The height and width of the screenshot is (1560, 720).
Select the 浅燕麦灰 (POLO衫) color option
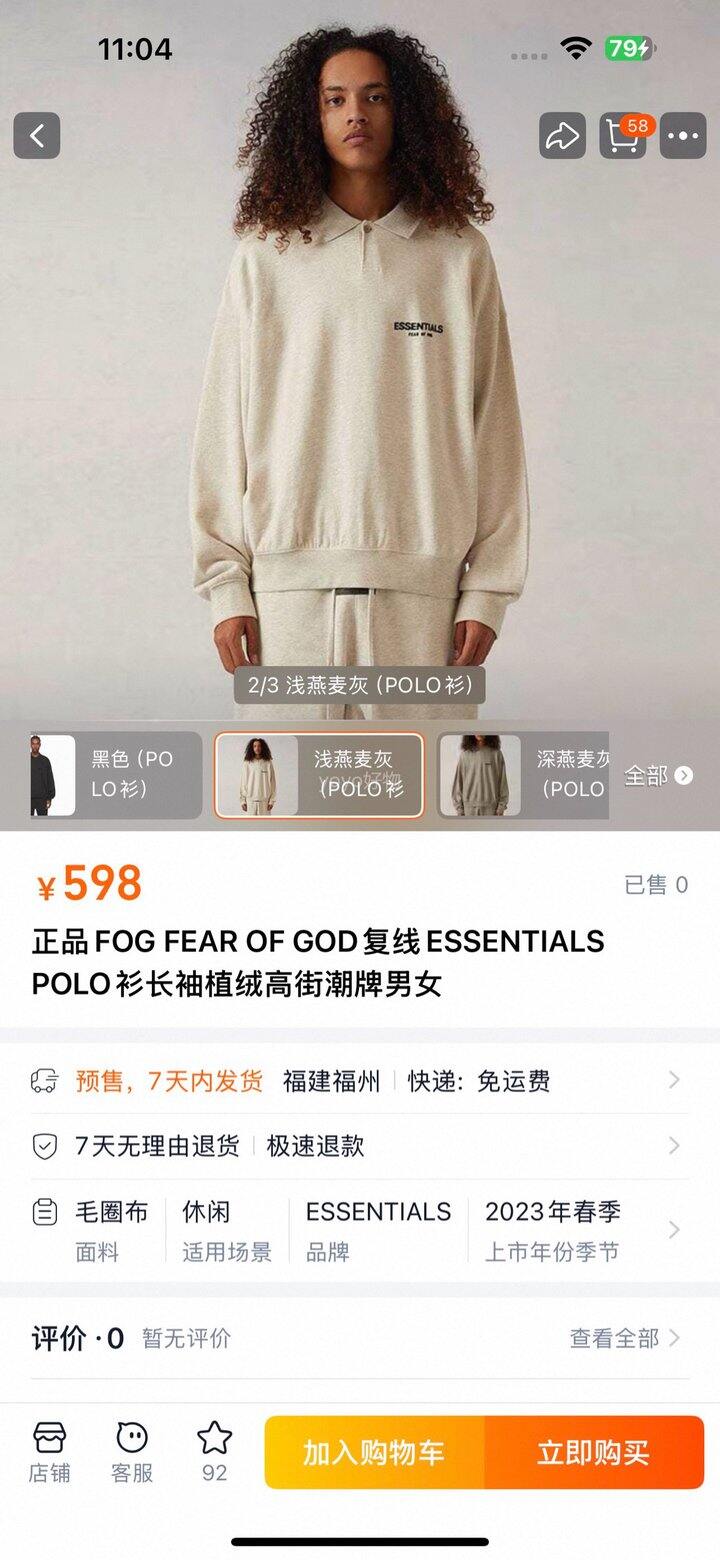click(x=319, y=775)
